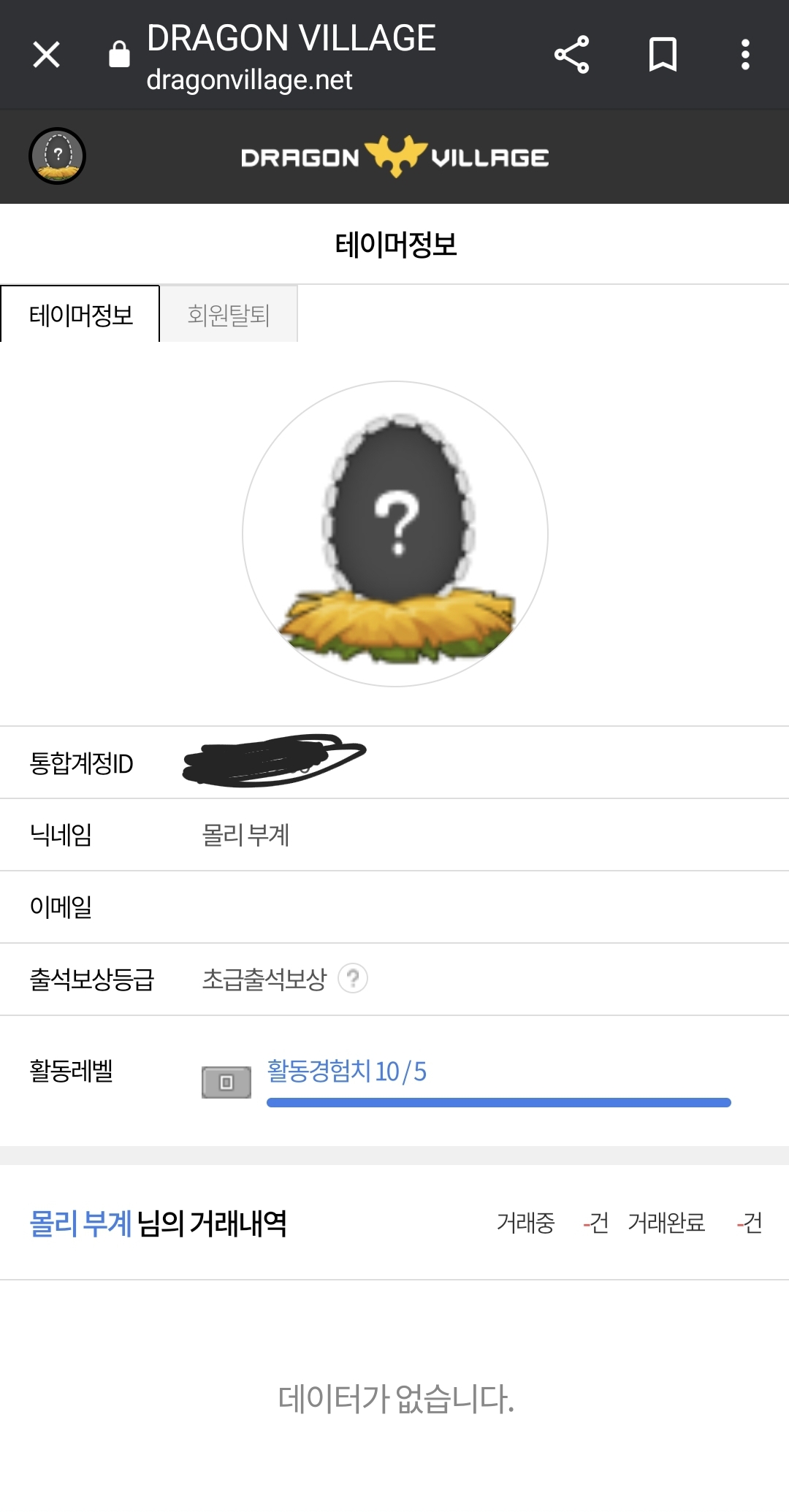Open the site security lock info
Screen dimensions: 789x1512
pyautogui.click(x=119, y=55)
